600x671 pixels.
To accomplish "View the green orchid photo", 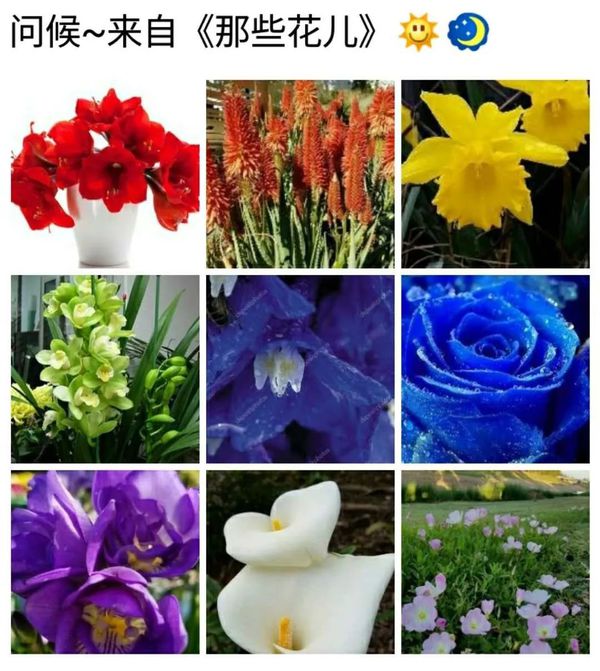I will pos(104,369).
